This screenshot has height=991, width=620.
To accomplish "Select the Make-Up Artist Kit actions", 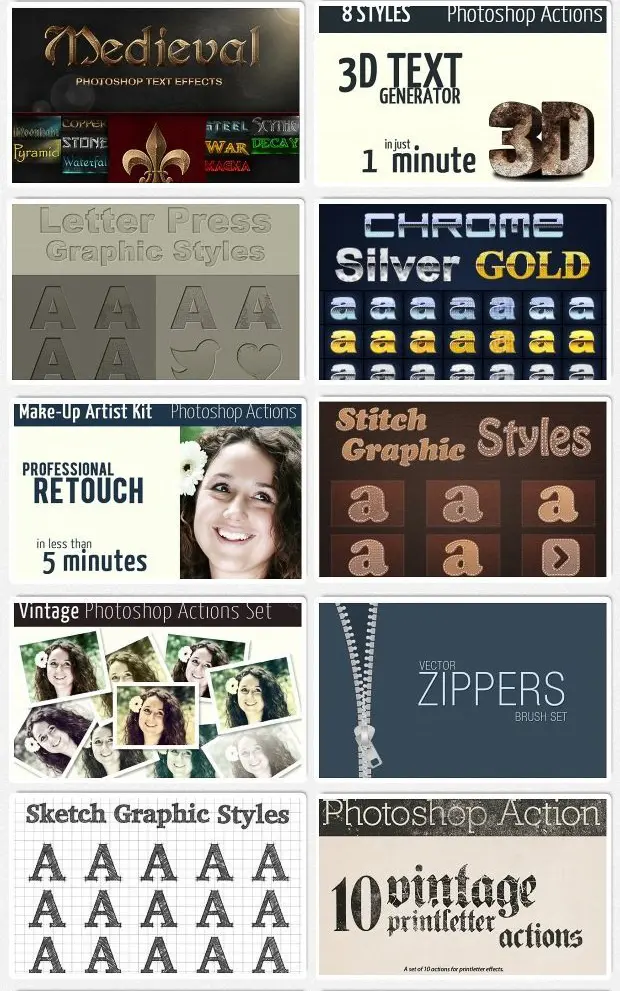I will point(156,490).
